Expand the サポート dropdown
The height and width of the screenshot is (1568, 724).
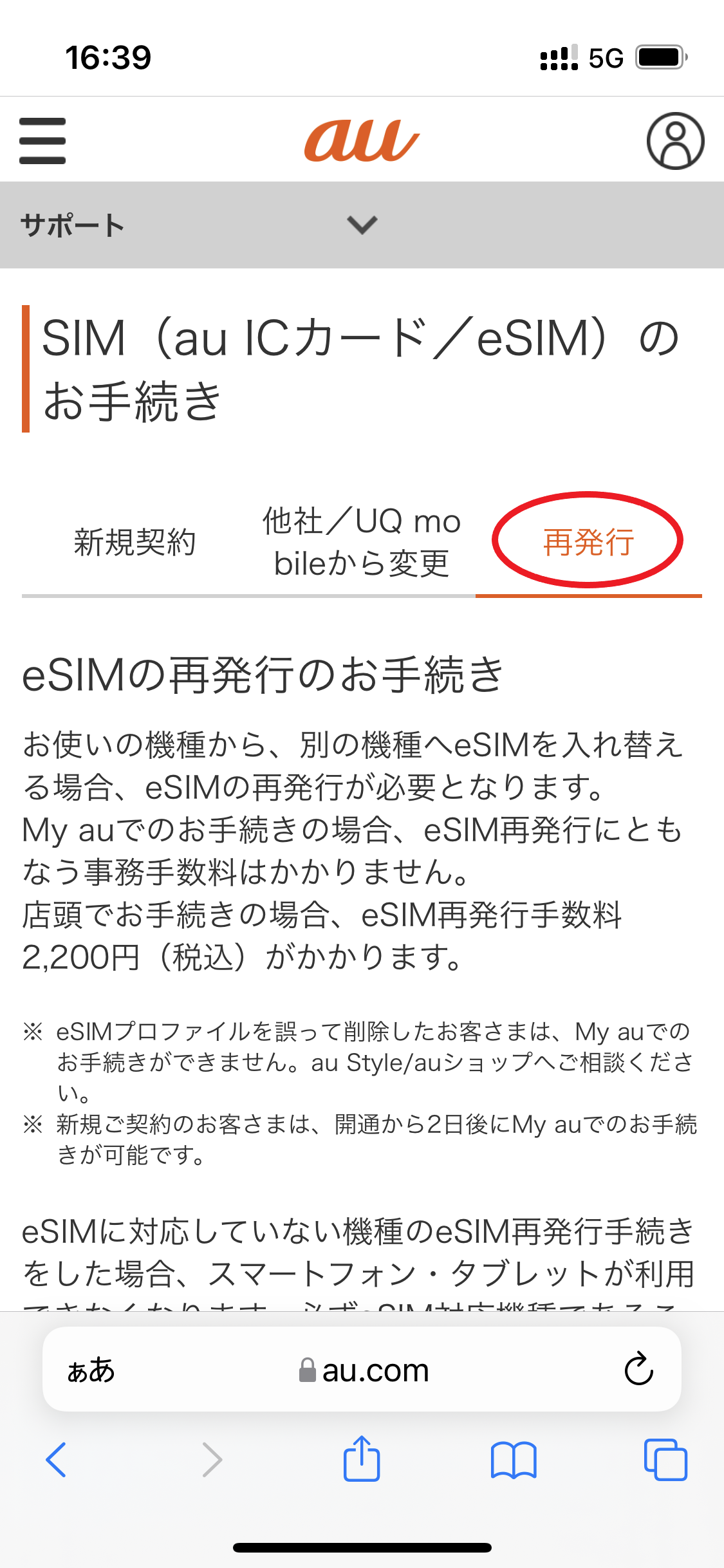pos(362,225)
